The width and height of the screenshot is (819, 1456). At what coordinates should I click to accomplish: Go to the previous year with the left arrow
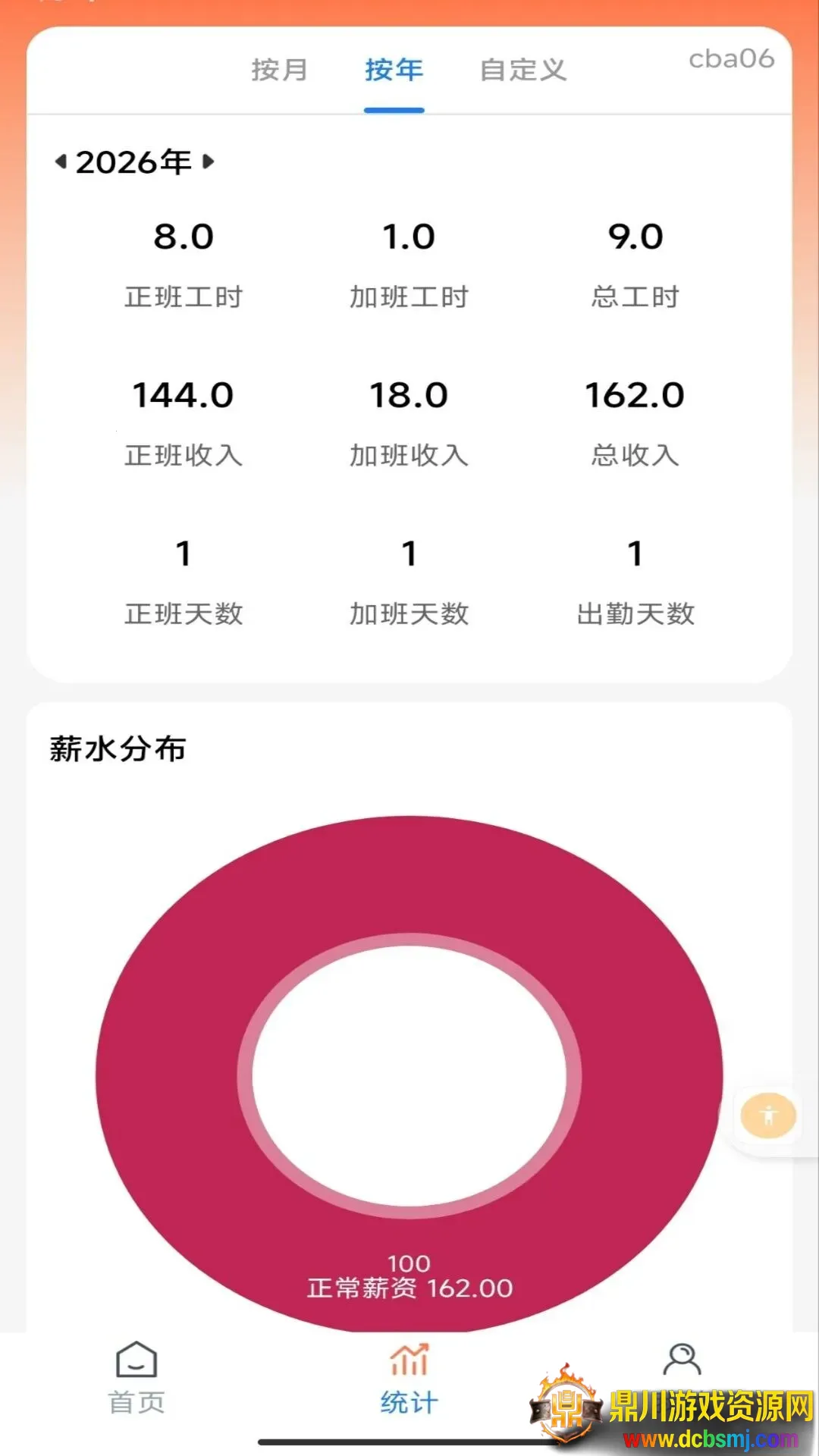coord(61,162)
